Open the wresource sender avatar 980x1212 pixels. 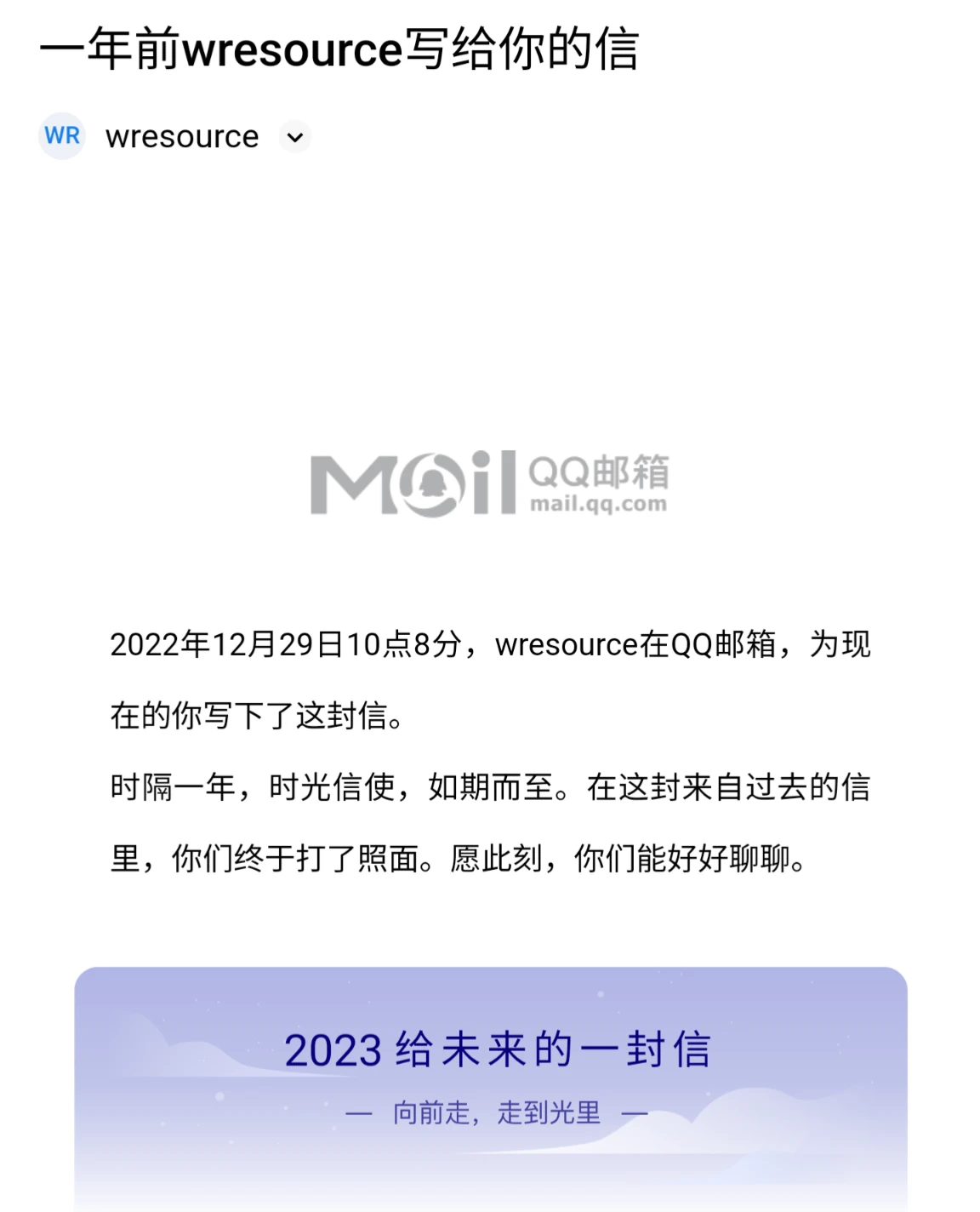[x=62, y=136]
